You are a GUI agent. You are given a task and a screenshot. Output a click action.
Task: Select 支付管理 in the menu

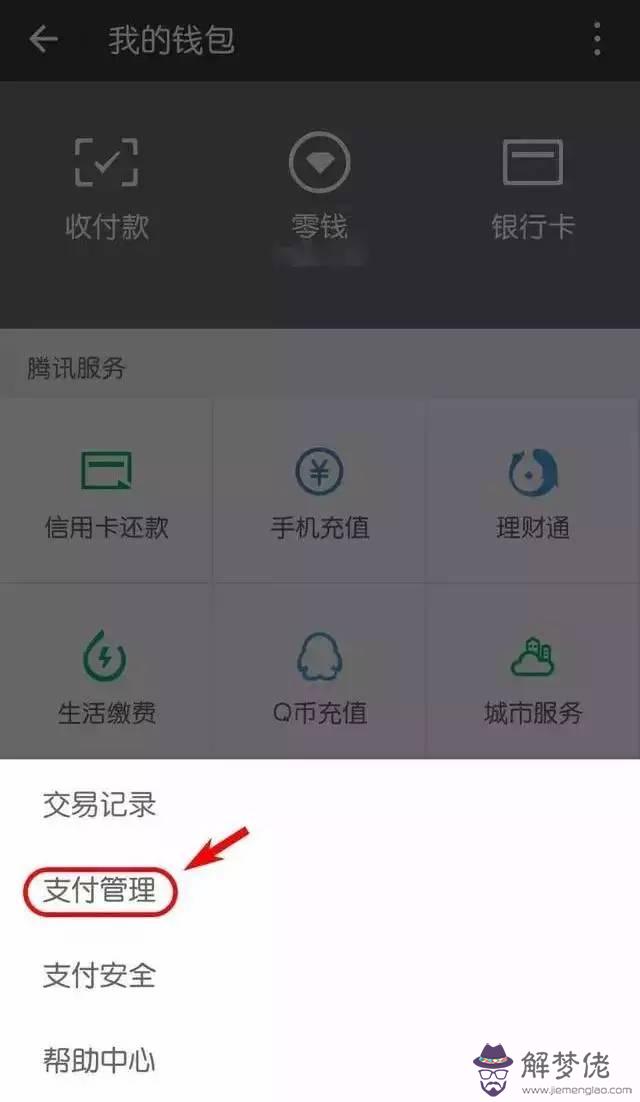coord(100,890)
